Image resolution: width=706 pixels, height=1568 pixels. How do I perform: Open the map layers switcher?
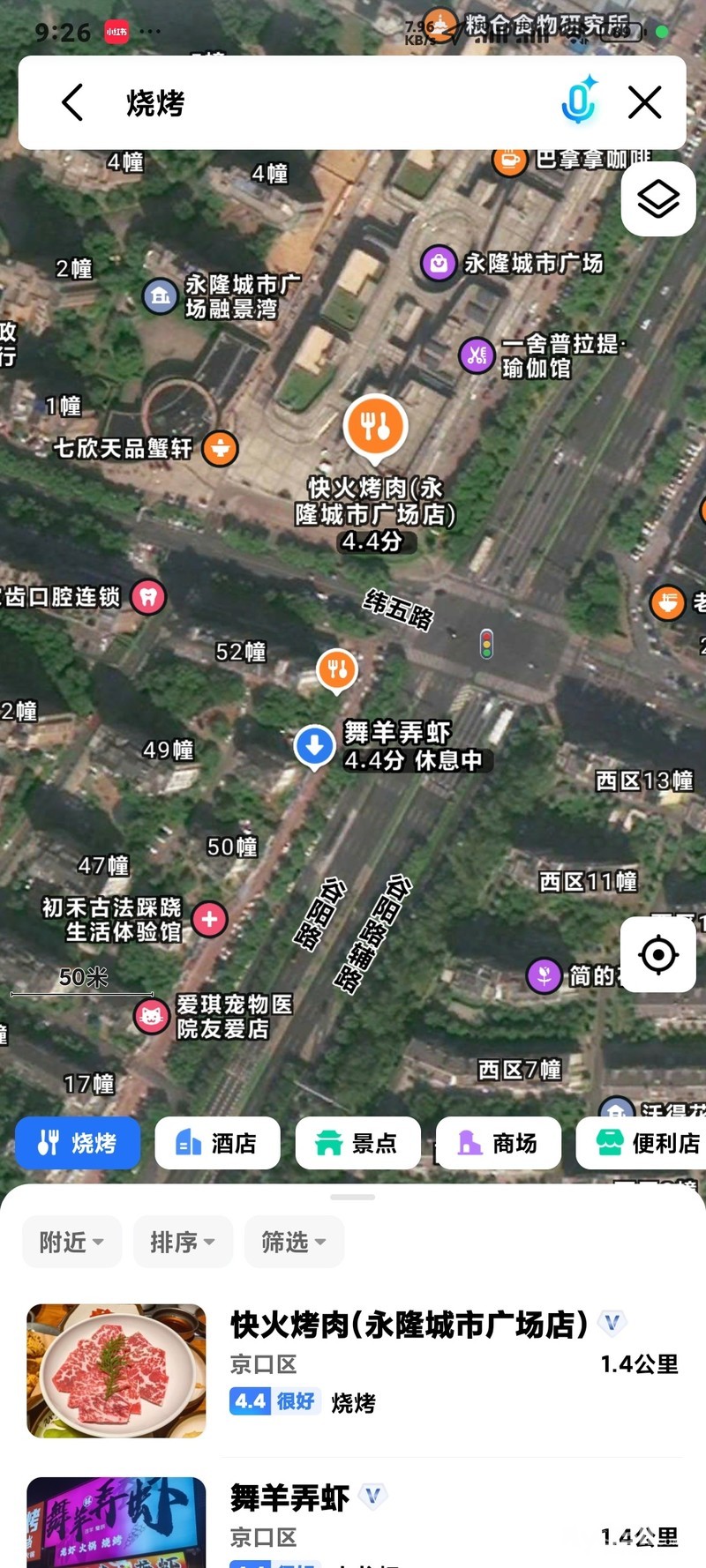point(658,199)
